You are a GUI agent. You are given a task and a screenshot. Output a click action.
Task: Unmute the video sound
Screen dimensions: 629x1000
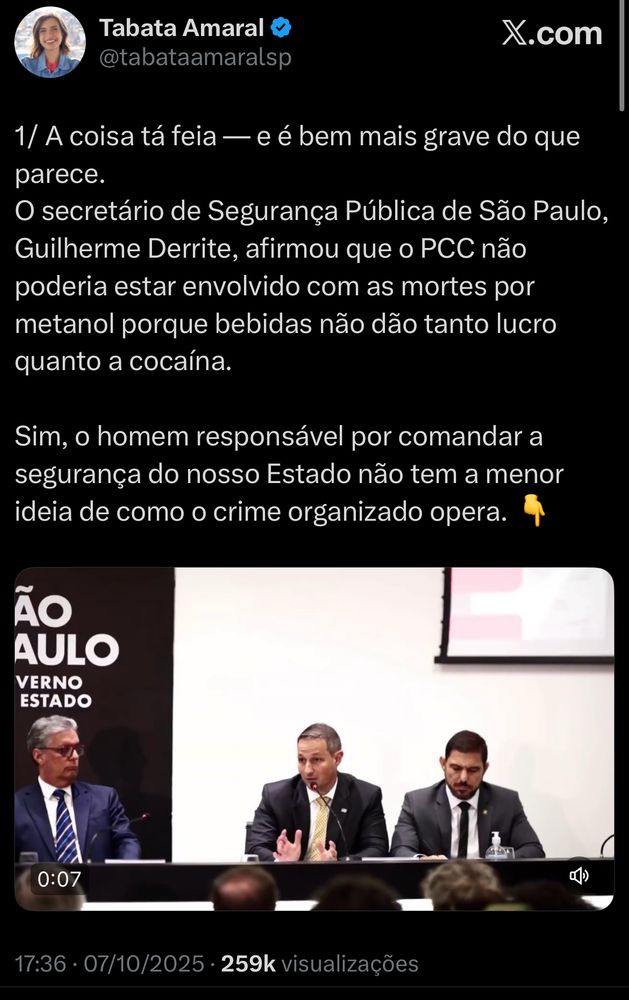[579, 876]
